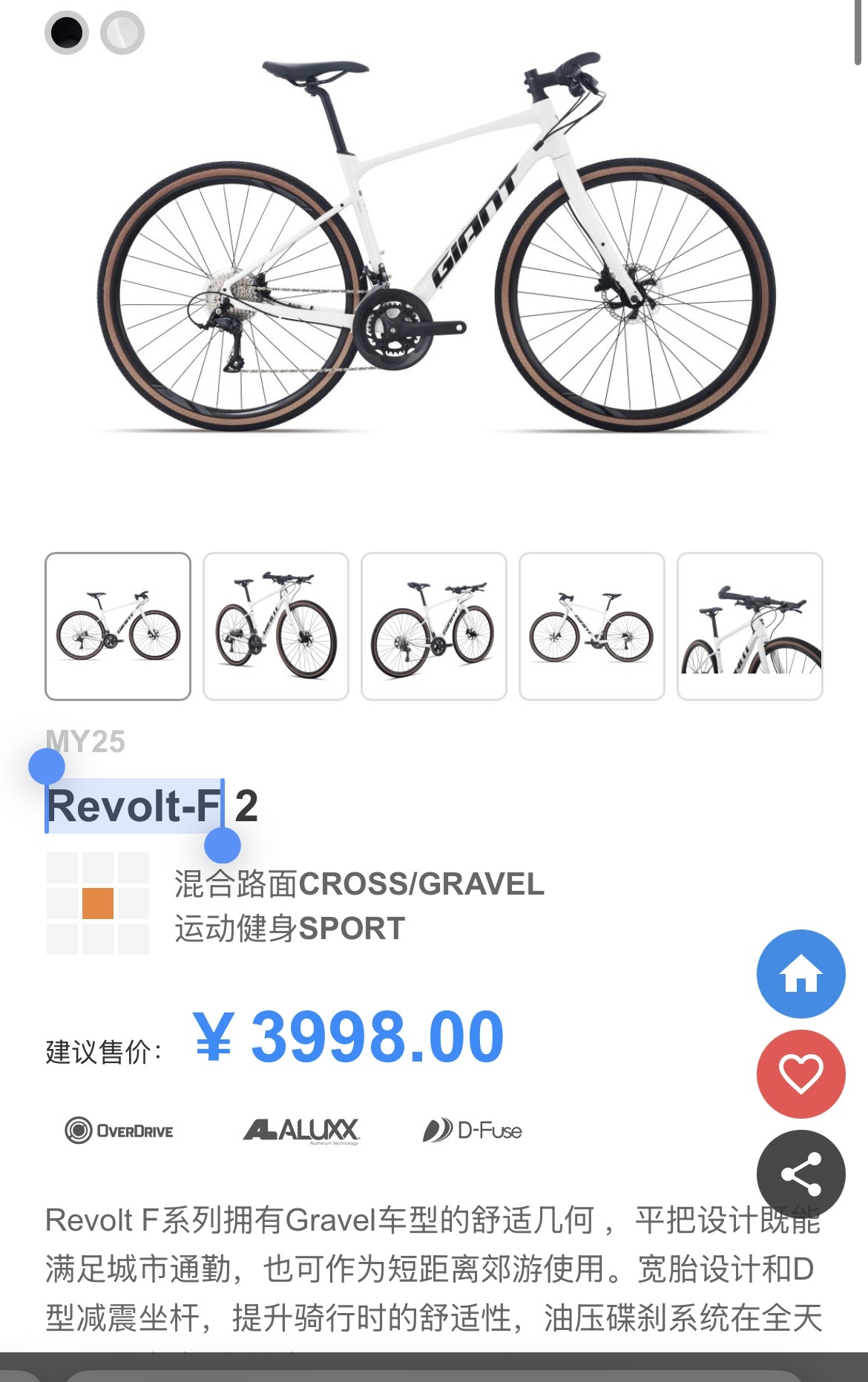Show the second angled bike thumbnail
868x1382 pixels.
tap(276, 626)
